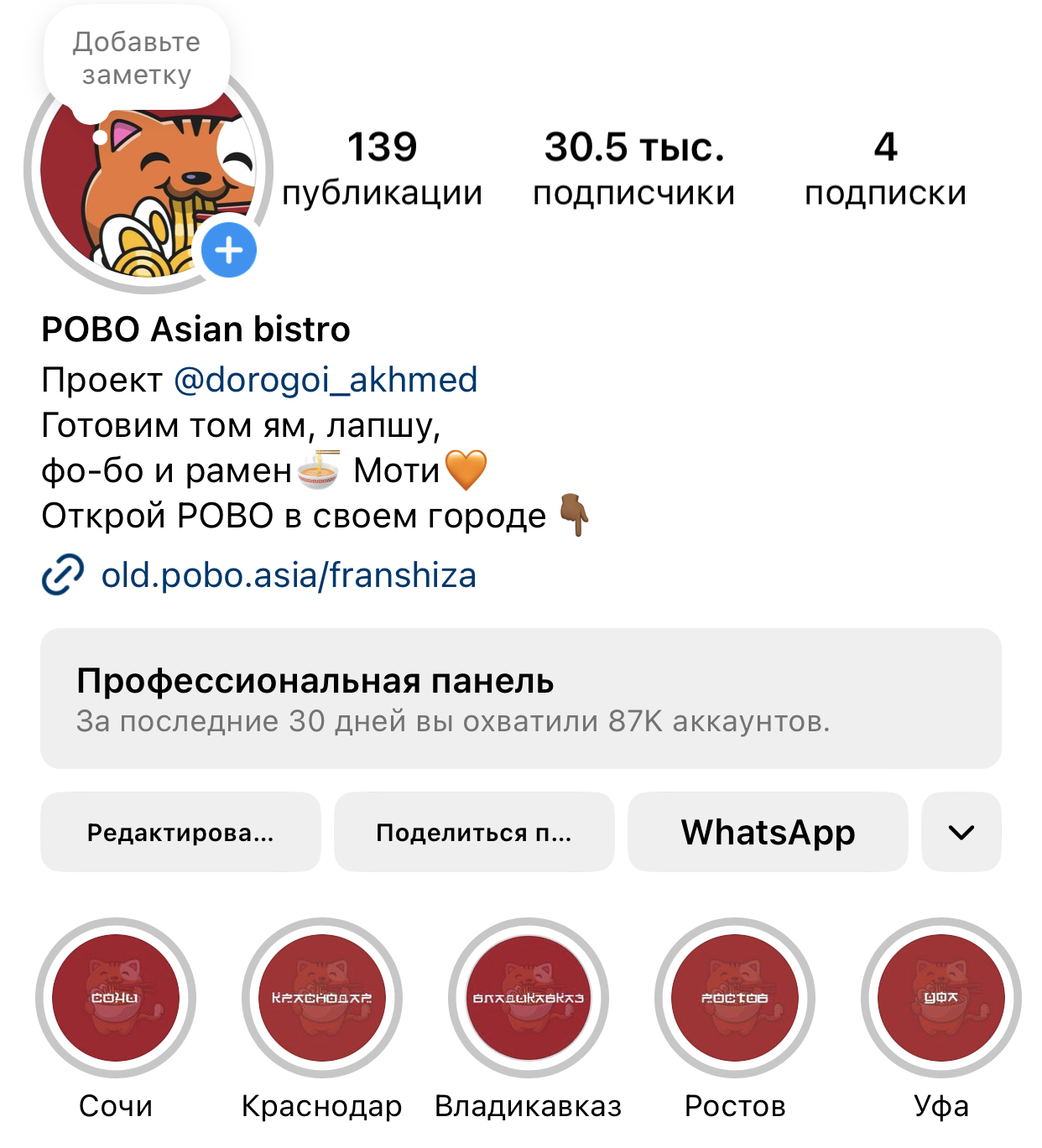Viewport: 1042px width, 1148px height.
Task: Open the Краснодар story highlight
Action: pyautogui.click(x=322, y=998)
